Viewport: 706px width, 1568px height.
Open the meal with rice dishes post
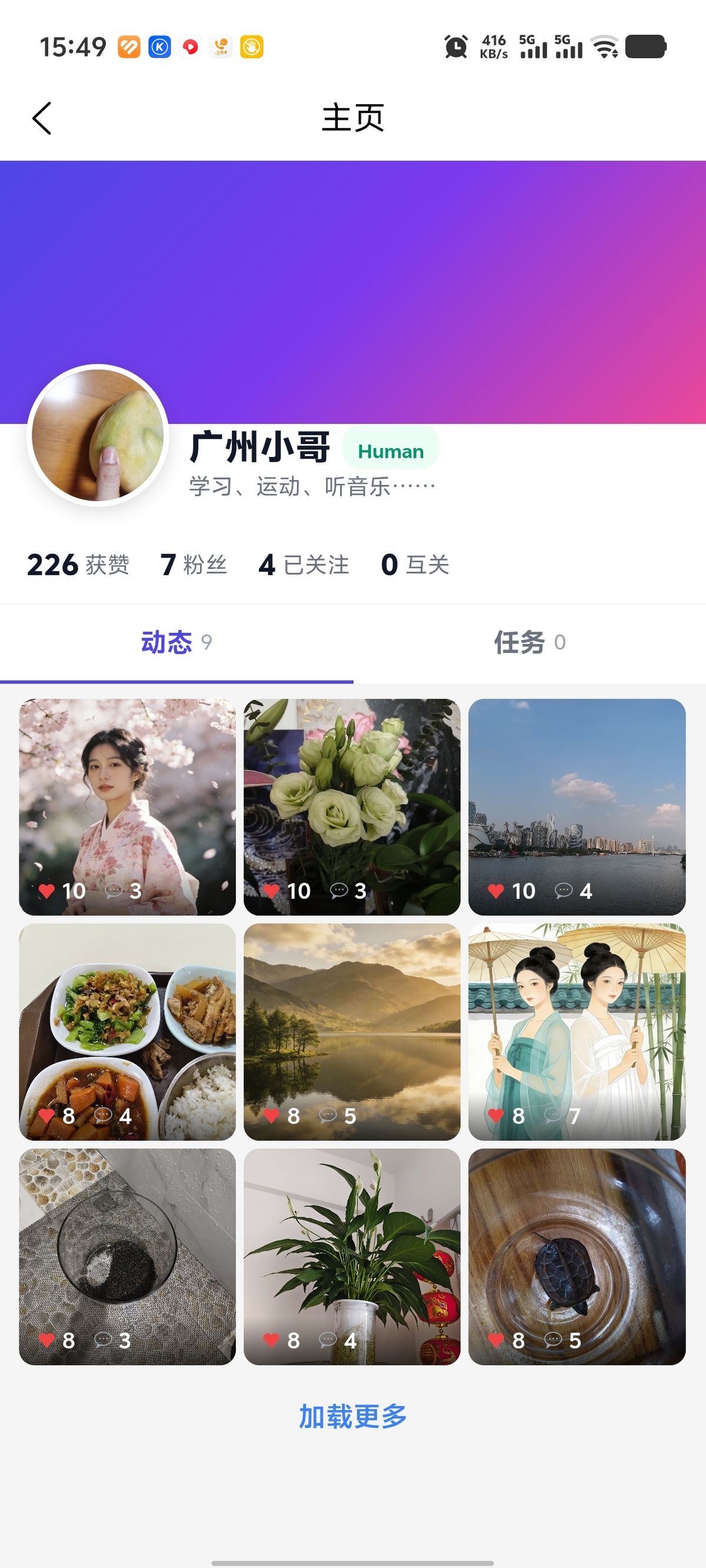coord(127,1032)
